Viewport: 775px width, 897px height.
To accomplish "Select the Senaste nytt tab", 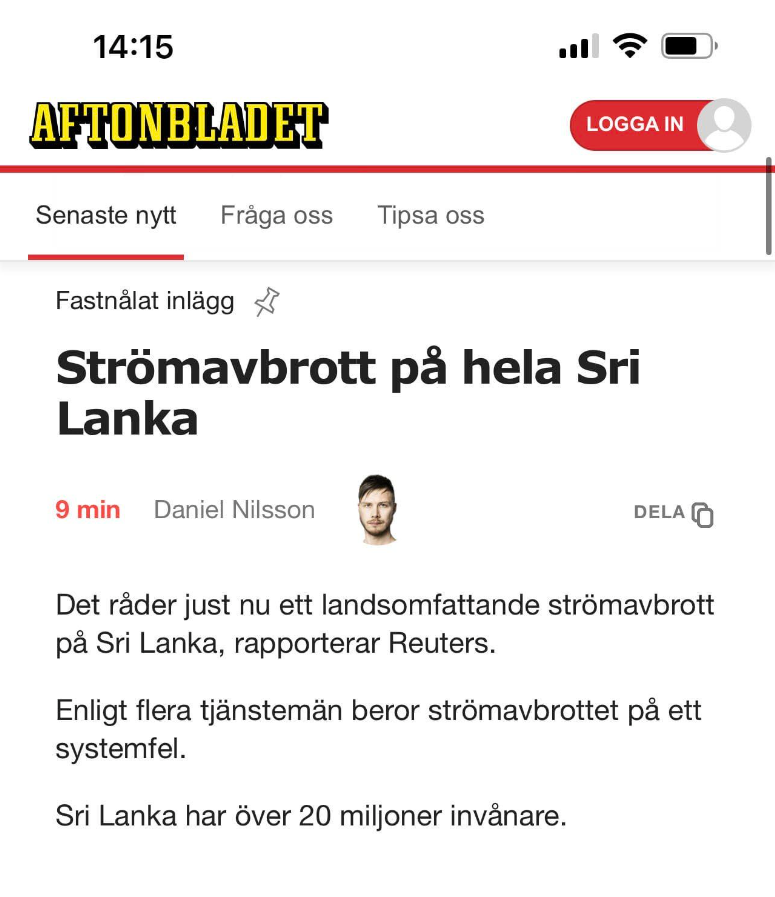I will tap(106, 216).
